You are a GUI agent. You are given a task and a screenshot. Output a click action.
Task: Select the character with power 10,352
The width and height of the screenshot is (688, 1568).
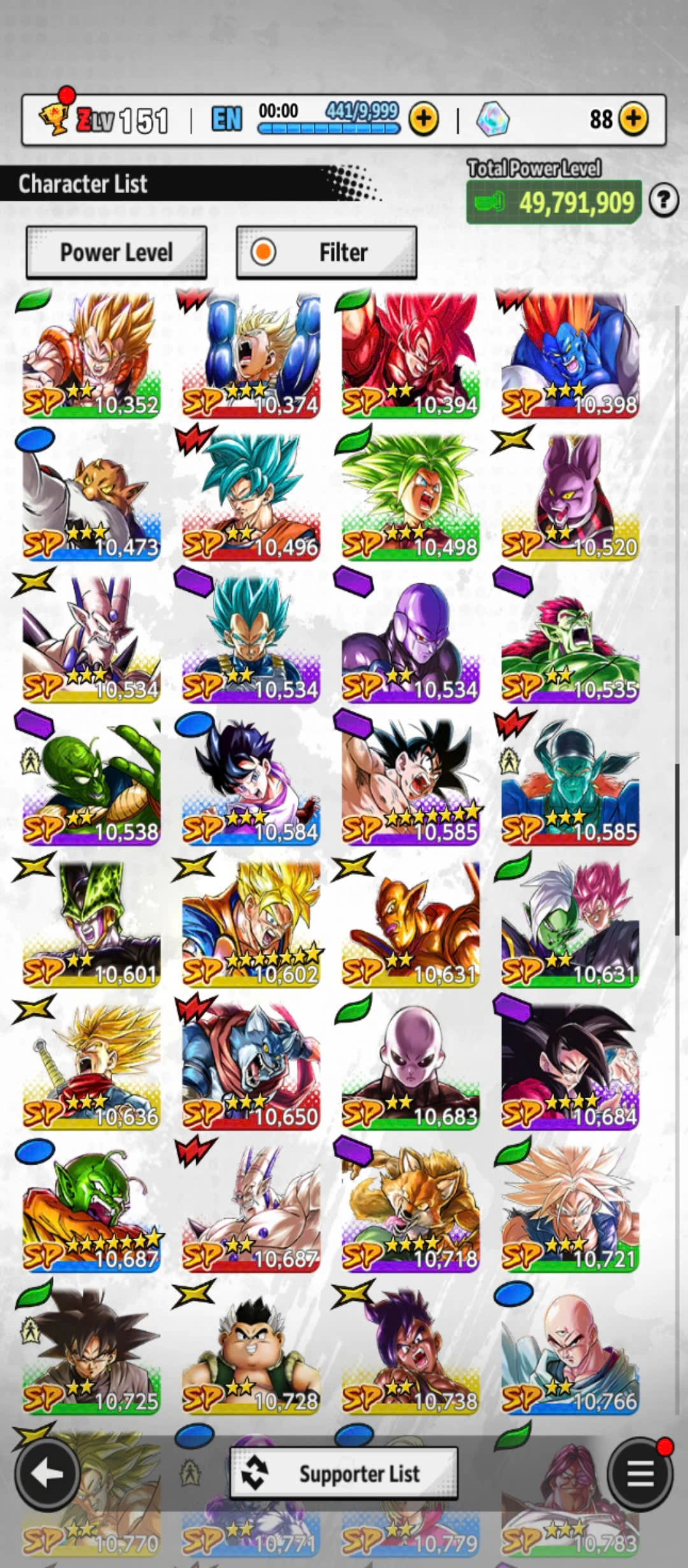pyautogui.click(x=91, y=354)
